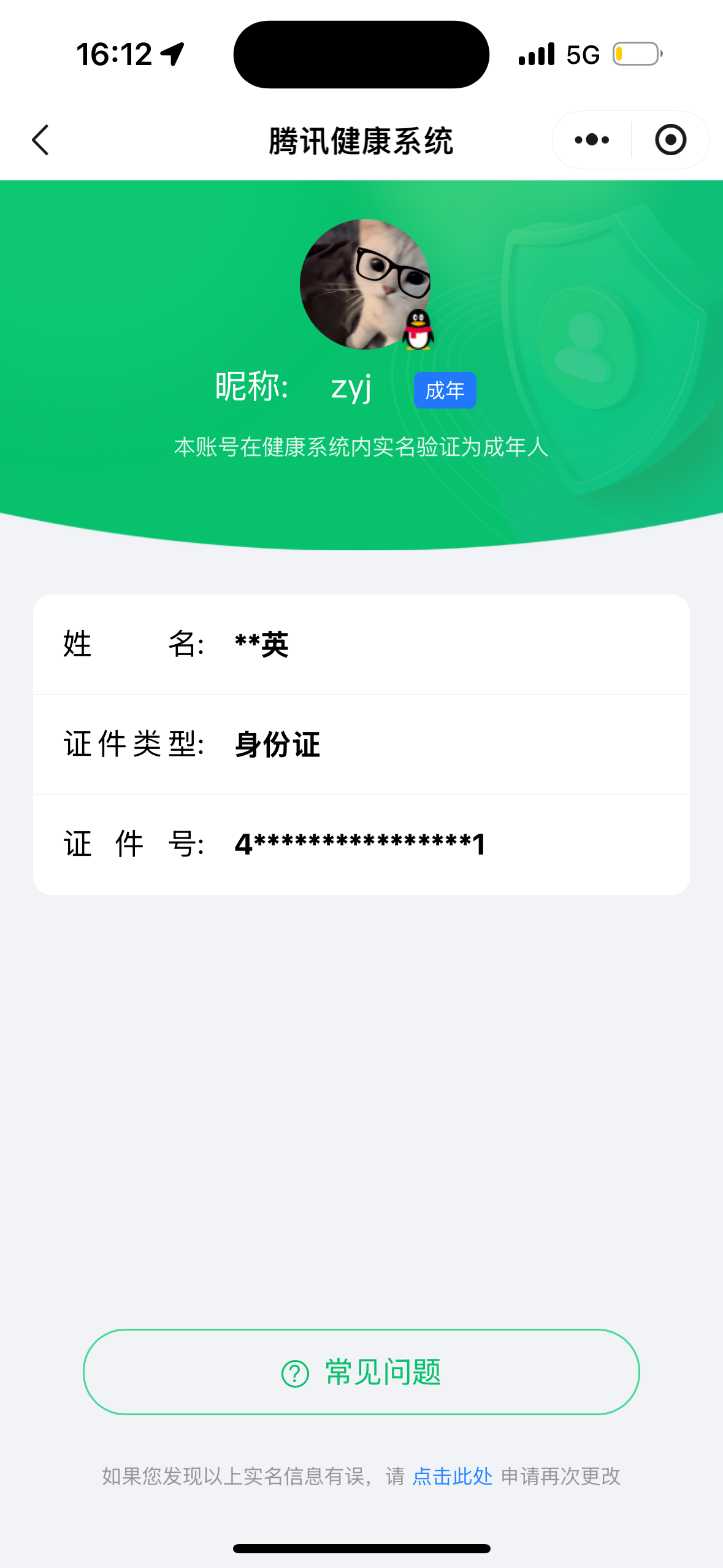Expand the 姓名 row showing **英
Viewport: 723px width, 1568px height.
(362, 644)
